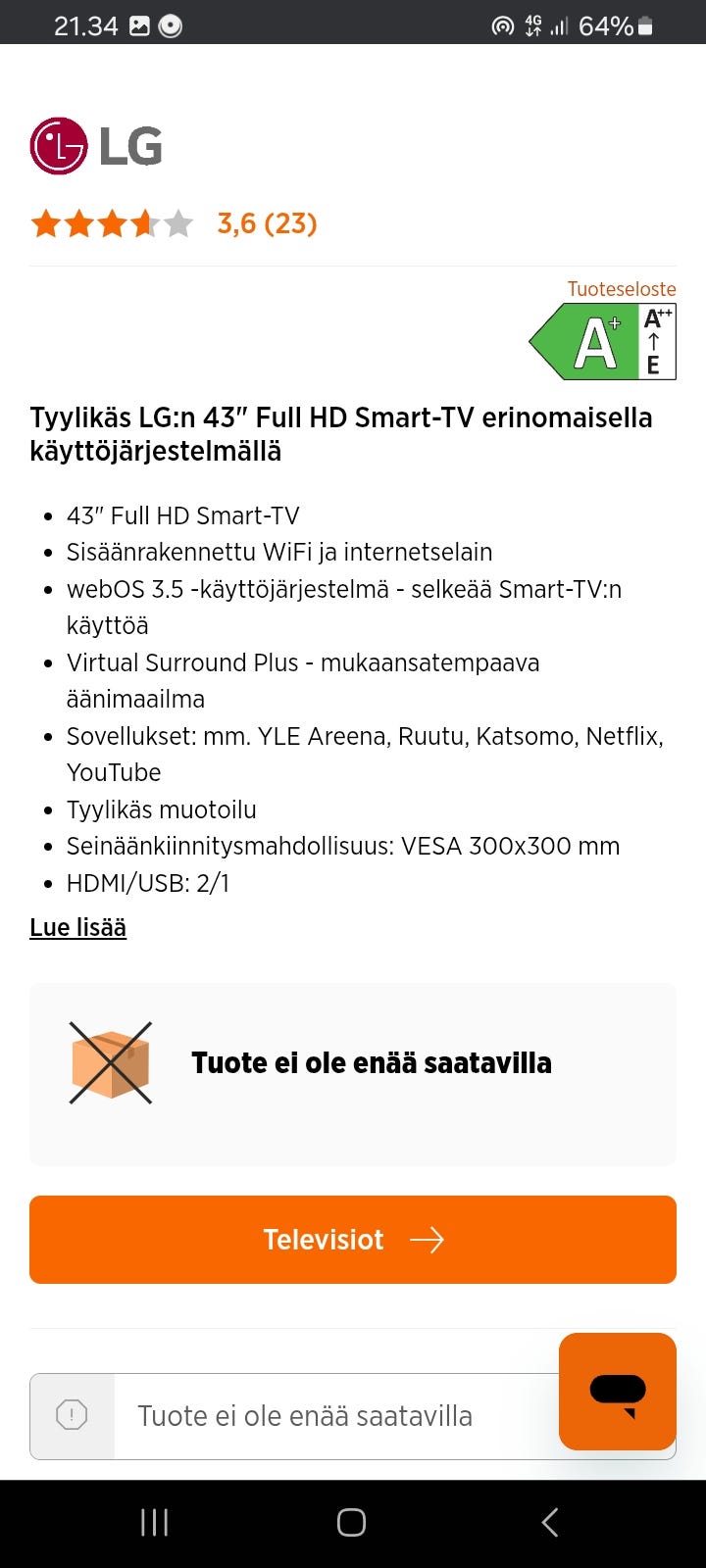
Task: Open the reviews count link 3,6 (23)
Action: [x=267, y=223]
